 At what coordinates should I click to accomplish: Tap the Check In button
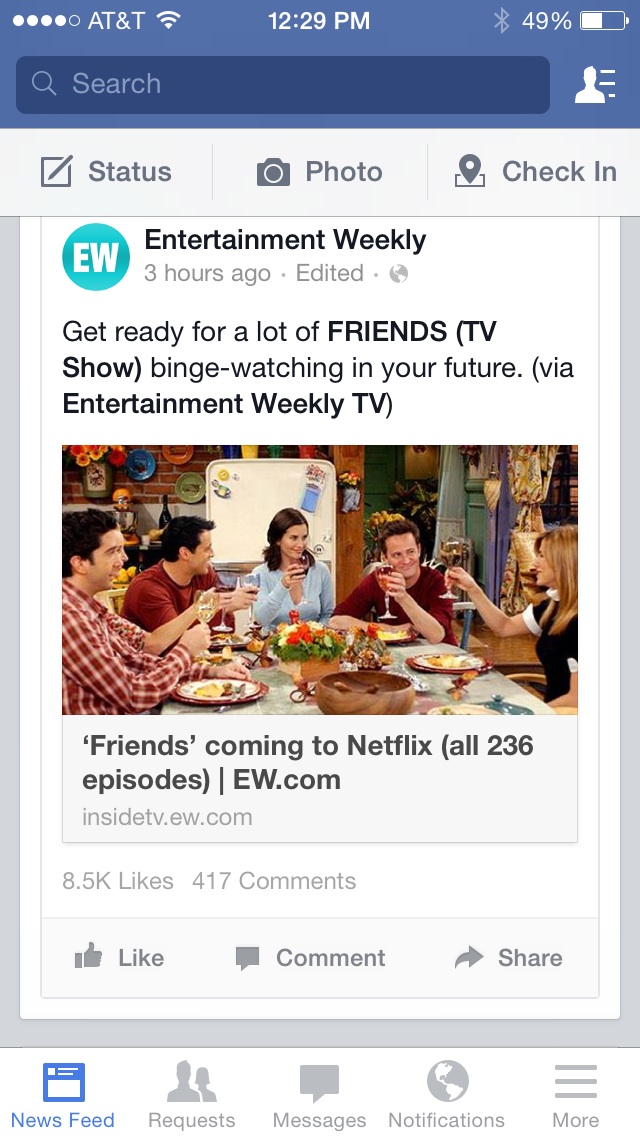click(535, 172)
